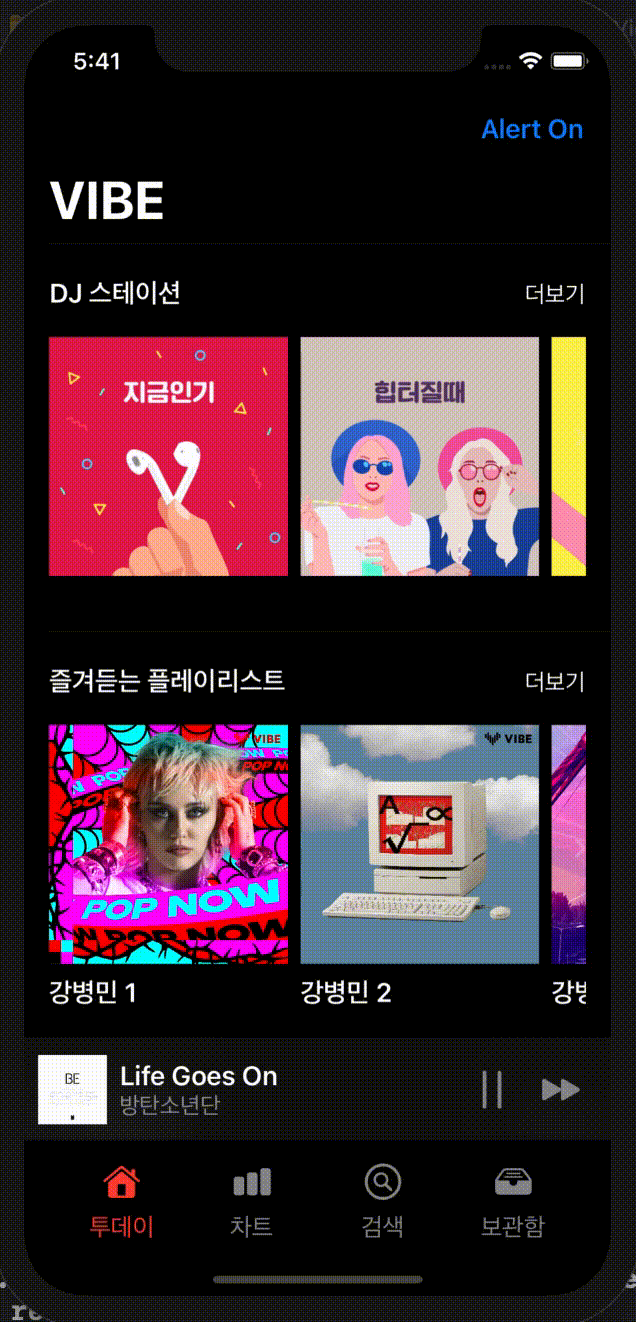Switch to the 보관함 tab
The image size is (636, 1322).
512,1201
